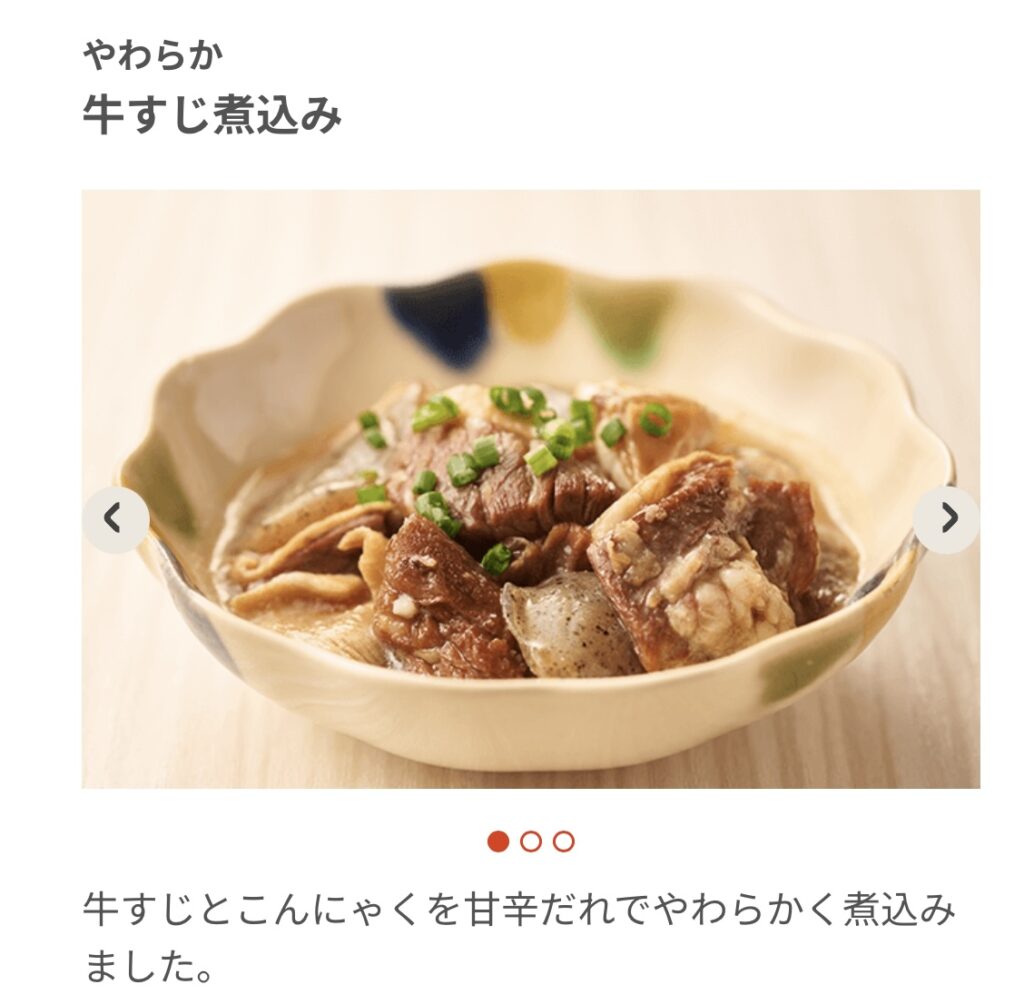
Task: Go to the previous carousel image
Action: [115, 519]
